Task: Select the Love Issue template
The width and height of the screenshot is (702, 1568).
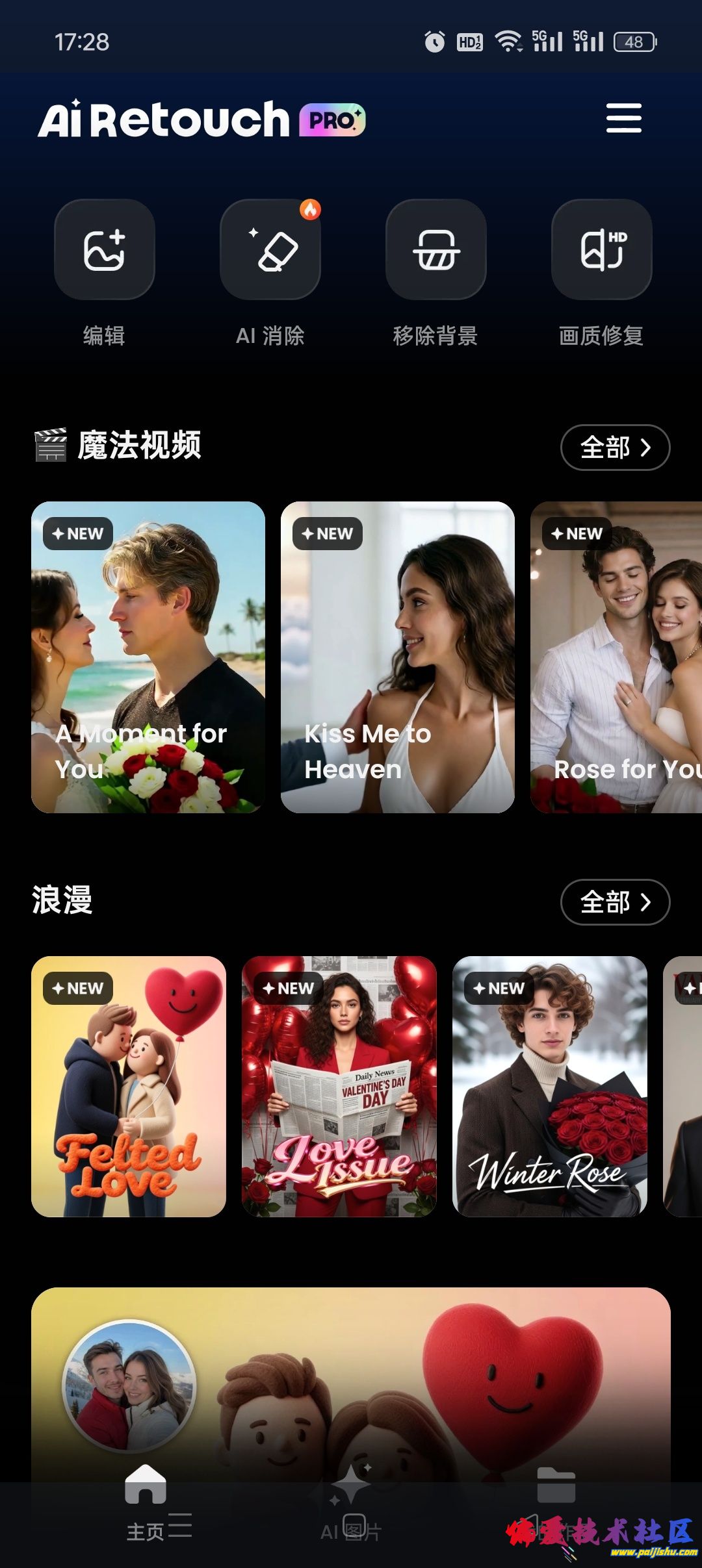Action: [x=339, y=1086]
